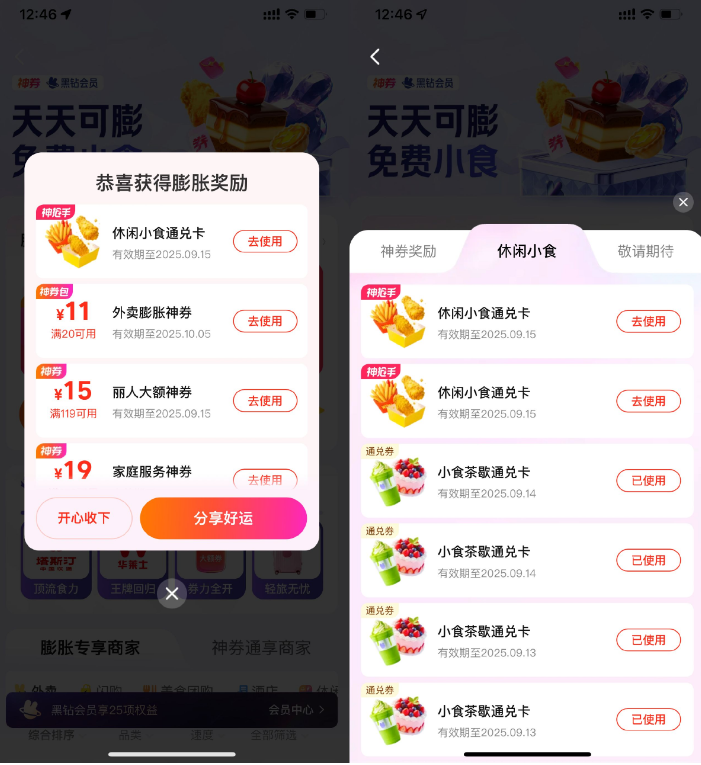The image size is (701, 765).
Task: Use the 外卖膨胀神券 coupon
Action: click(x=265, y=321)
